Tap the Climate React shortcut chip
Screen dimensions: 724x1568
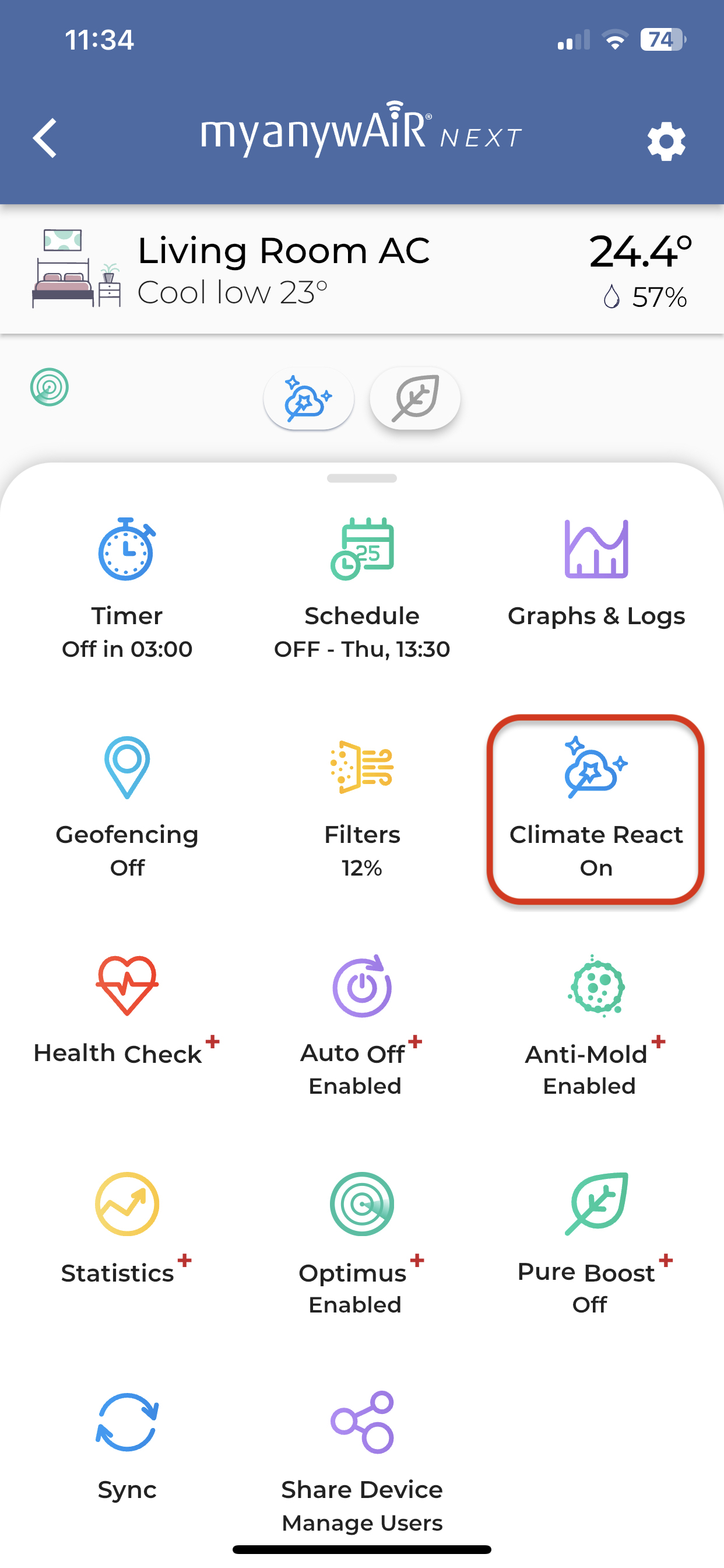point(308,398)
